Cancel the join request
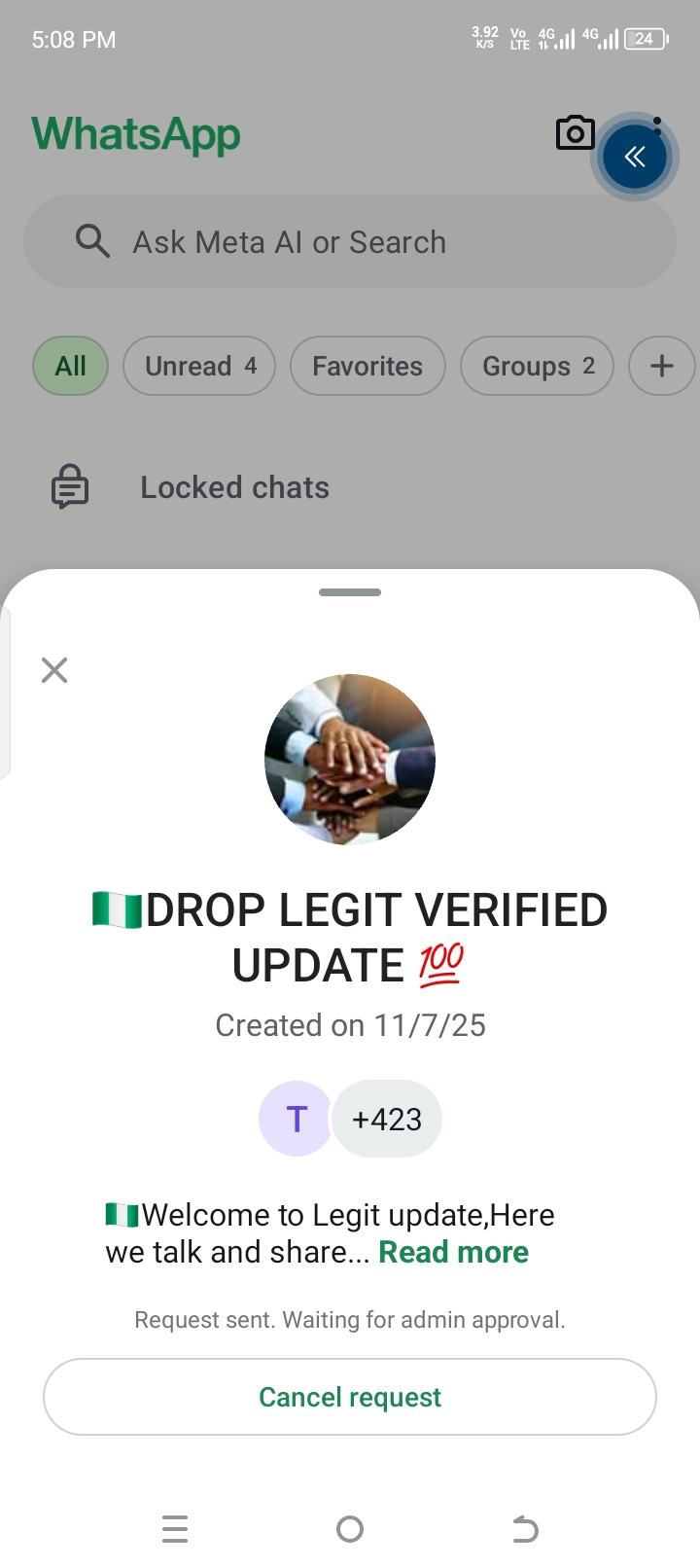This screenshot has height=1568, width=700. 350,1397
